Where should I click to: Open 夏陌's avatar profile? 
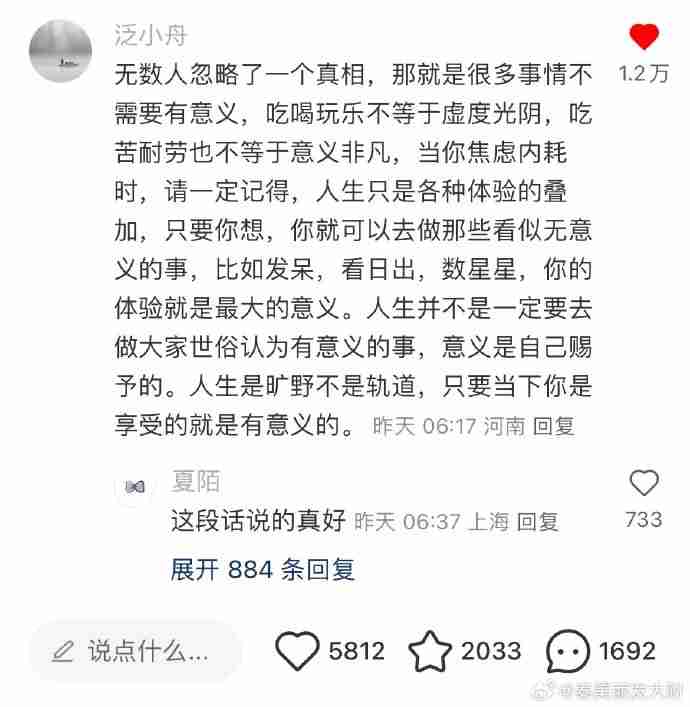(134, 485)
